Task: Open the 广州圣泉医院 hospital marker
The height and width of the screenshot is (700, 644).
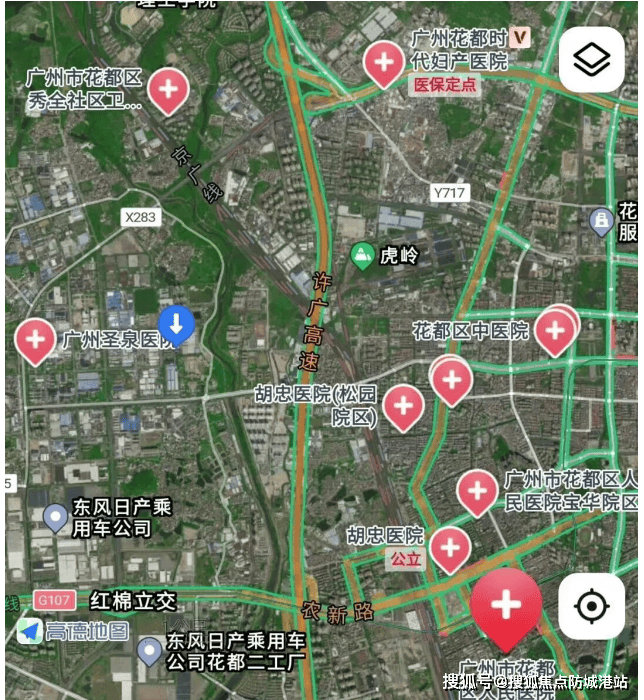Action: (36, 340)
